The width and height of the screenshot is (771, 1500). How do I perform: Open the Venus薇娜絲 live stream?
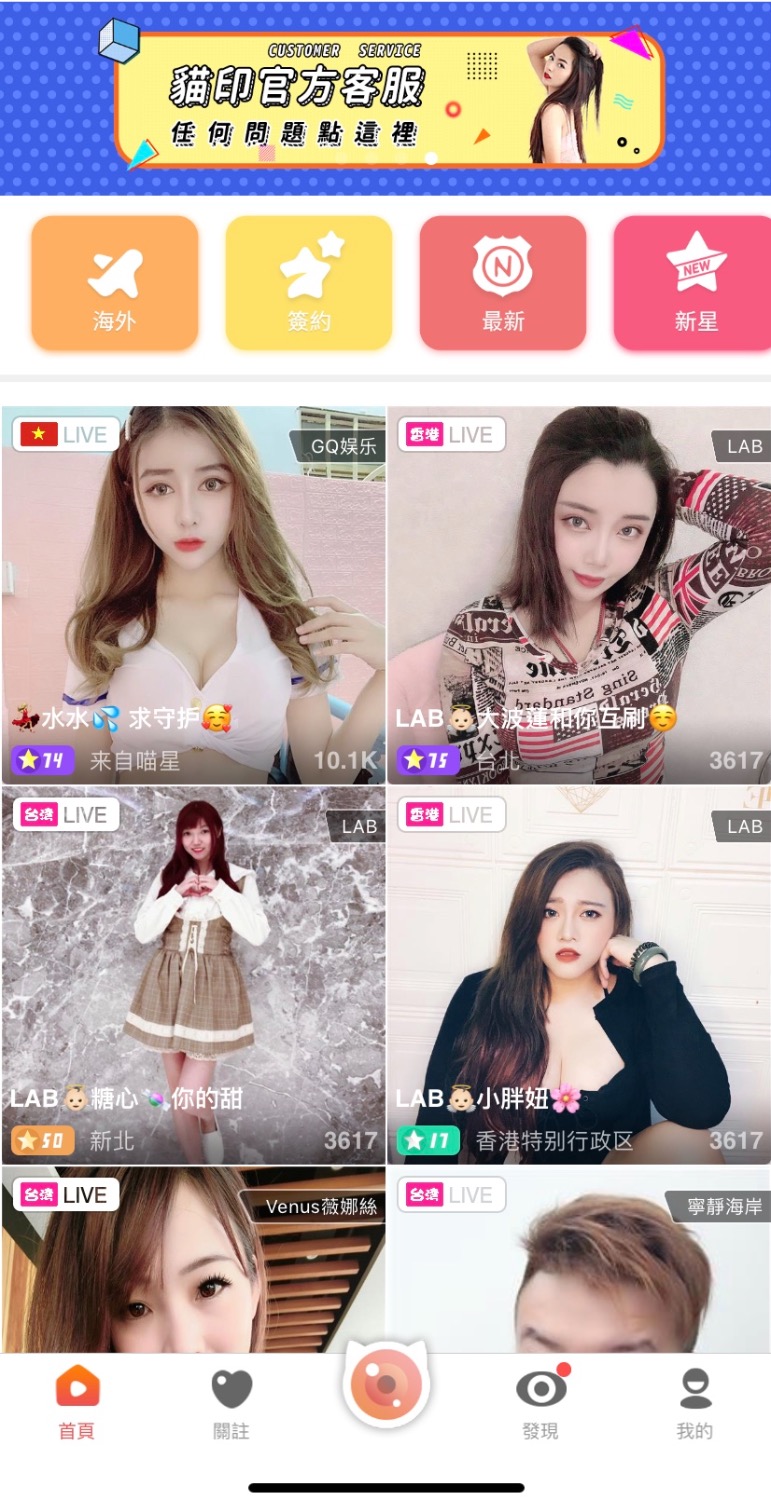[193, 1260]
